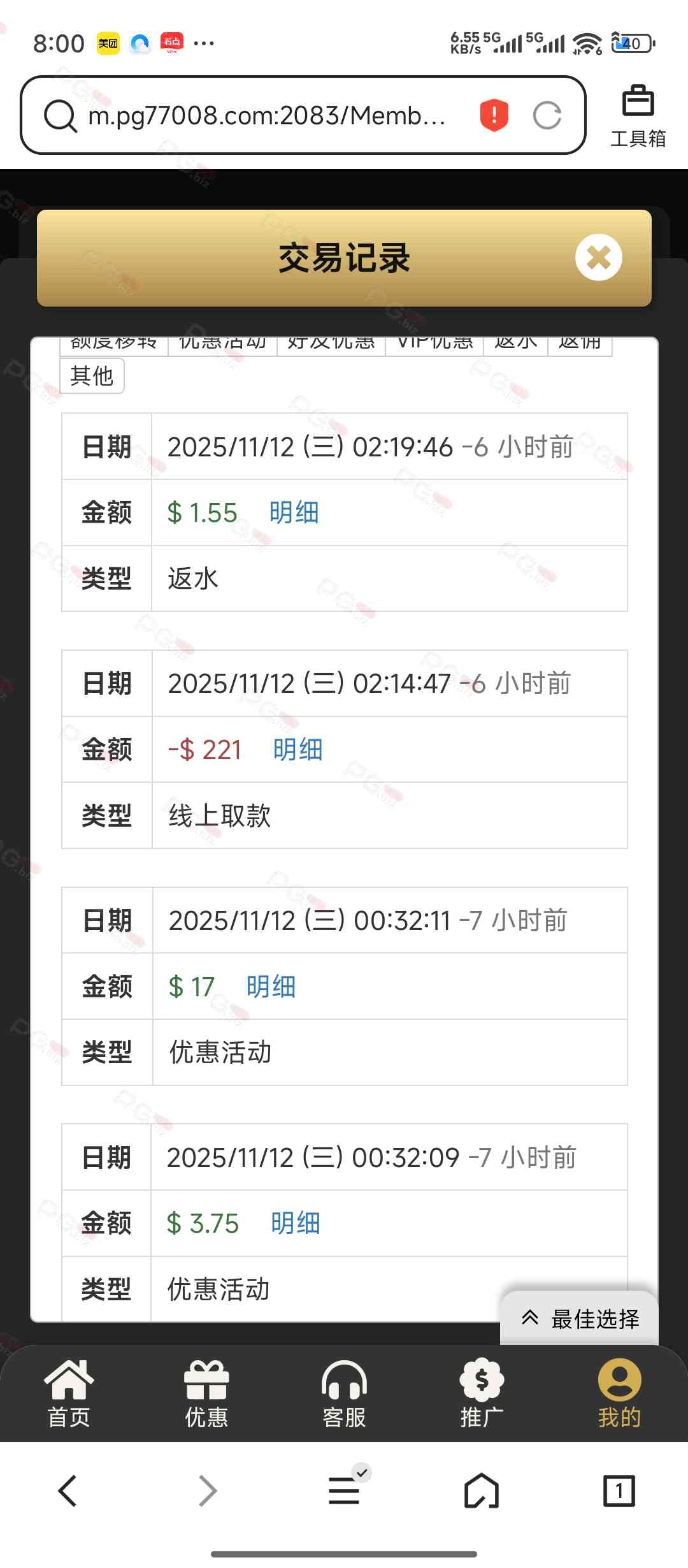View 明细 of the -$221 withdrawal
Viewport: 688px width, 1568px height.
click(x=297, y=750)
